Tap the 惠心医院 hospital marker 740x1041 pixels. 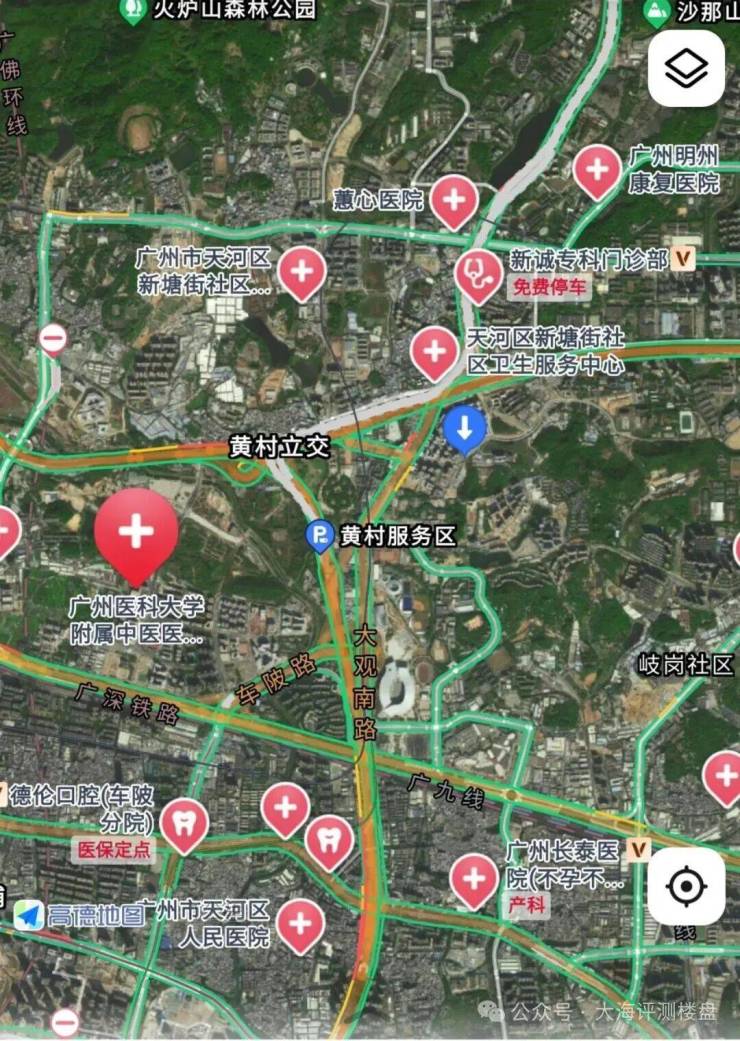[453, 198]
